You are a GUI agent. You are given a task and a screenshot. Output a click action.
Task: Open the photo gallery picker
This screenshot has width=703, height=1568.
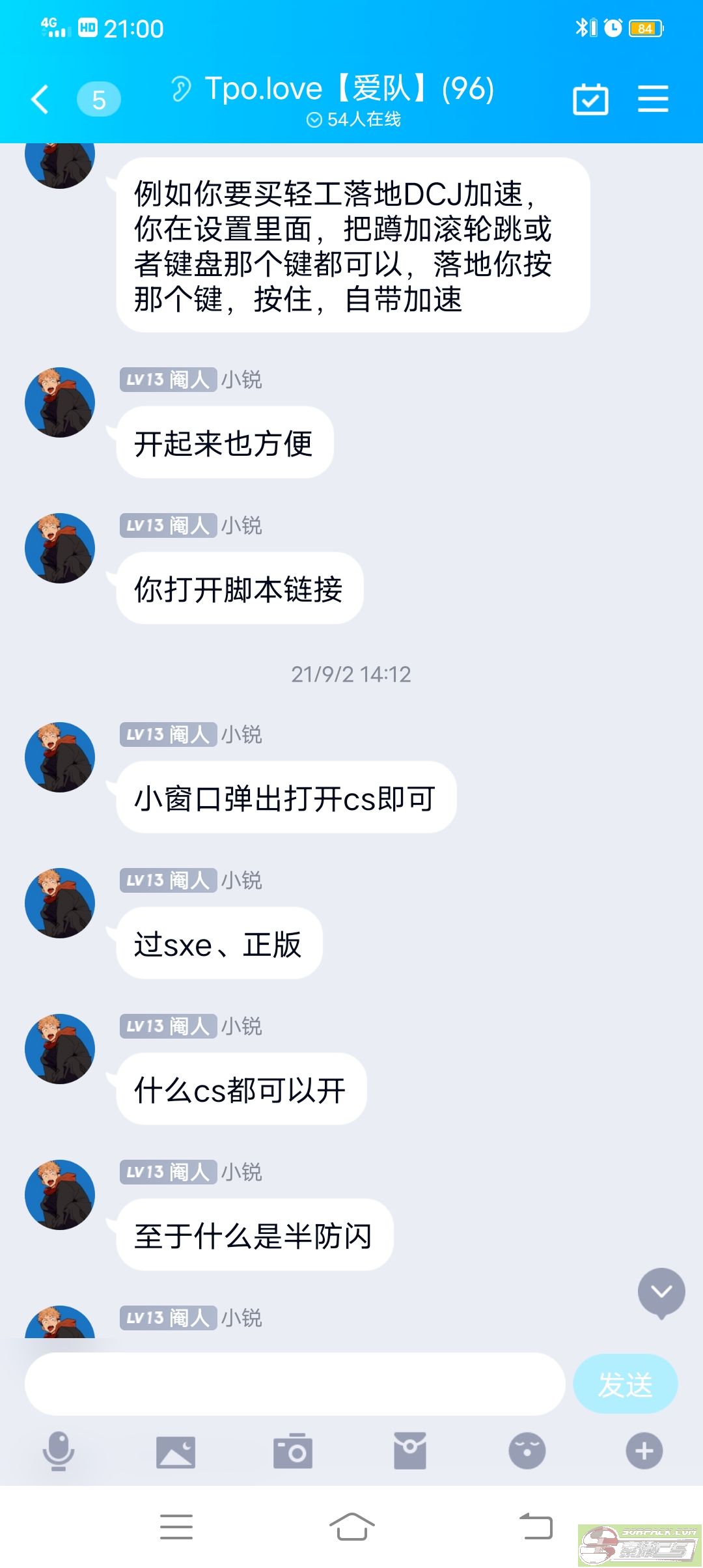click(176, 1451)
